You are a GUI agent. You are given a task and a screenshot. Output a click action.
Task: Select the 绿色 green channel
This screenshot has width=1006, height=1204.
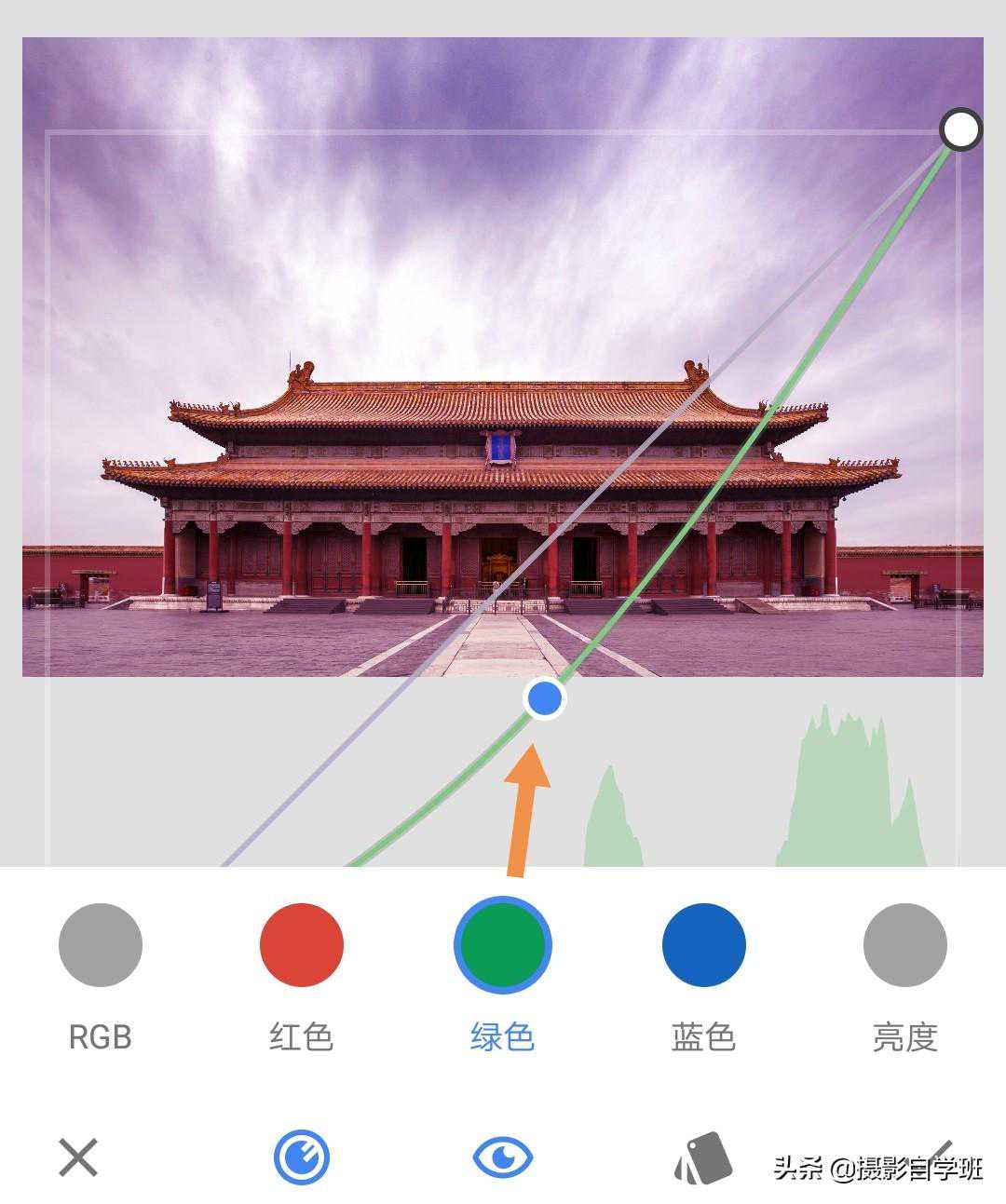pos(502,945)
